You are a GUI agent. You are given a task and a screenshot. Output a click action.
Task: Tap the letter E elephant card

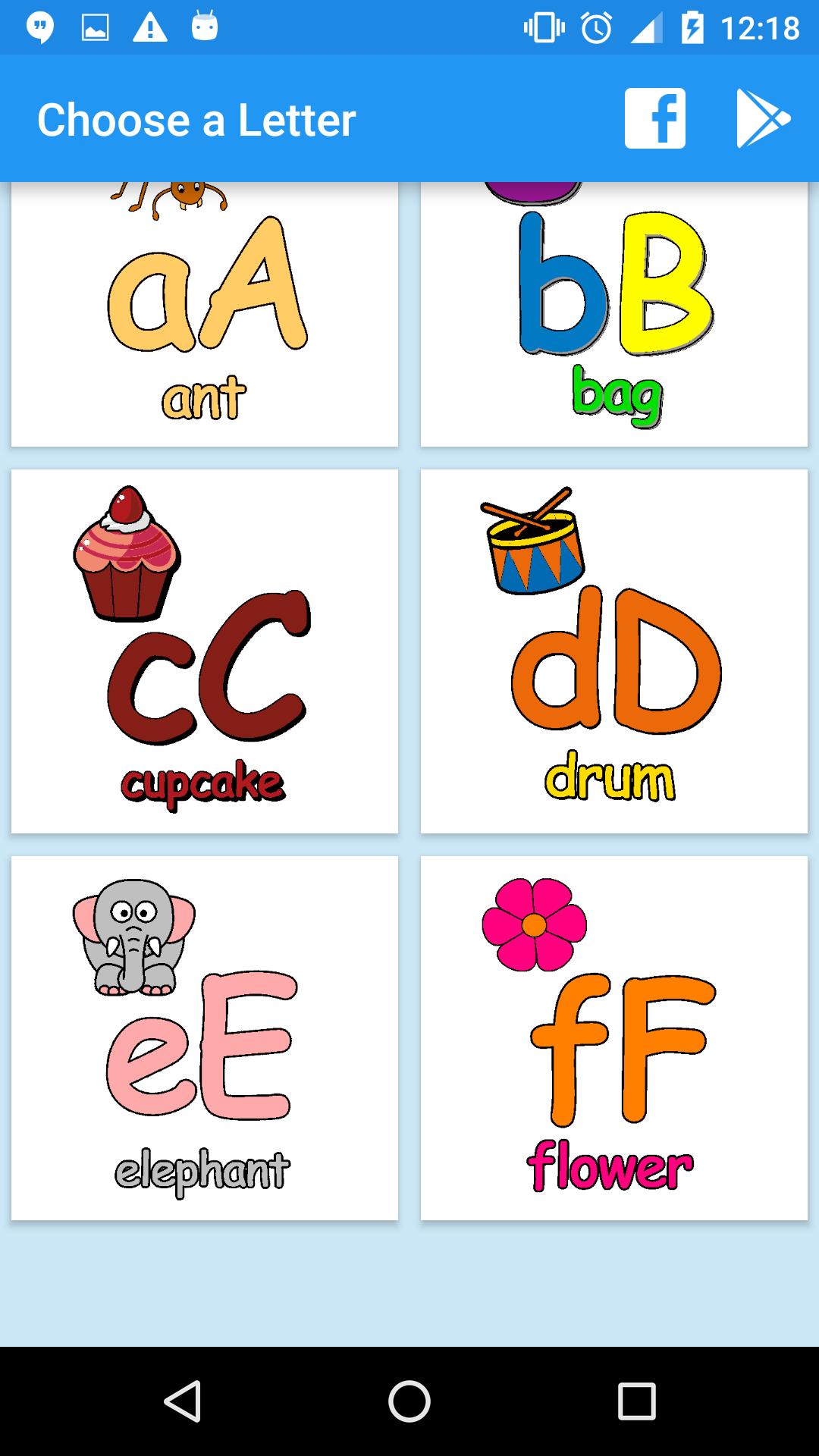coord(205,1037)
